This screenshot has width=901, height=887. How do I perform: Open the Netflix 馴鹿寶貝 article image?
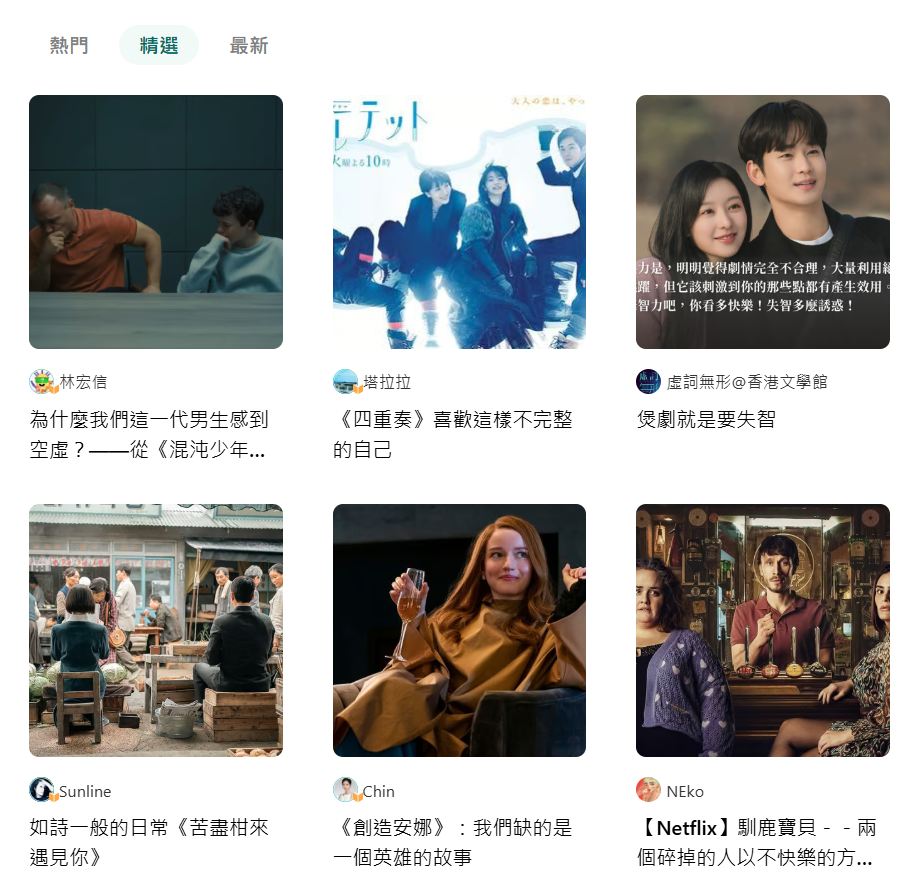pos(762,630)
